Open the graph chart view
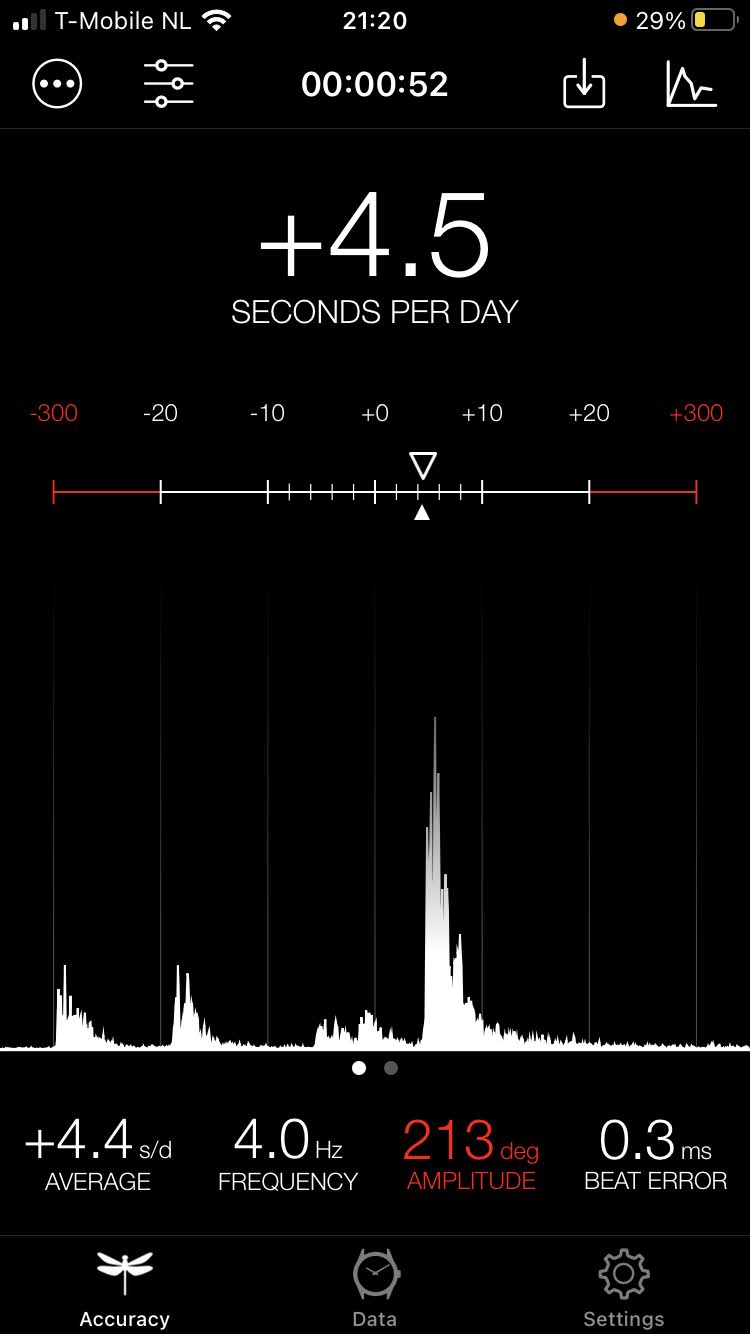The height and width of the screenshot is (1334, 750). [691, 85]
